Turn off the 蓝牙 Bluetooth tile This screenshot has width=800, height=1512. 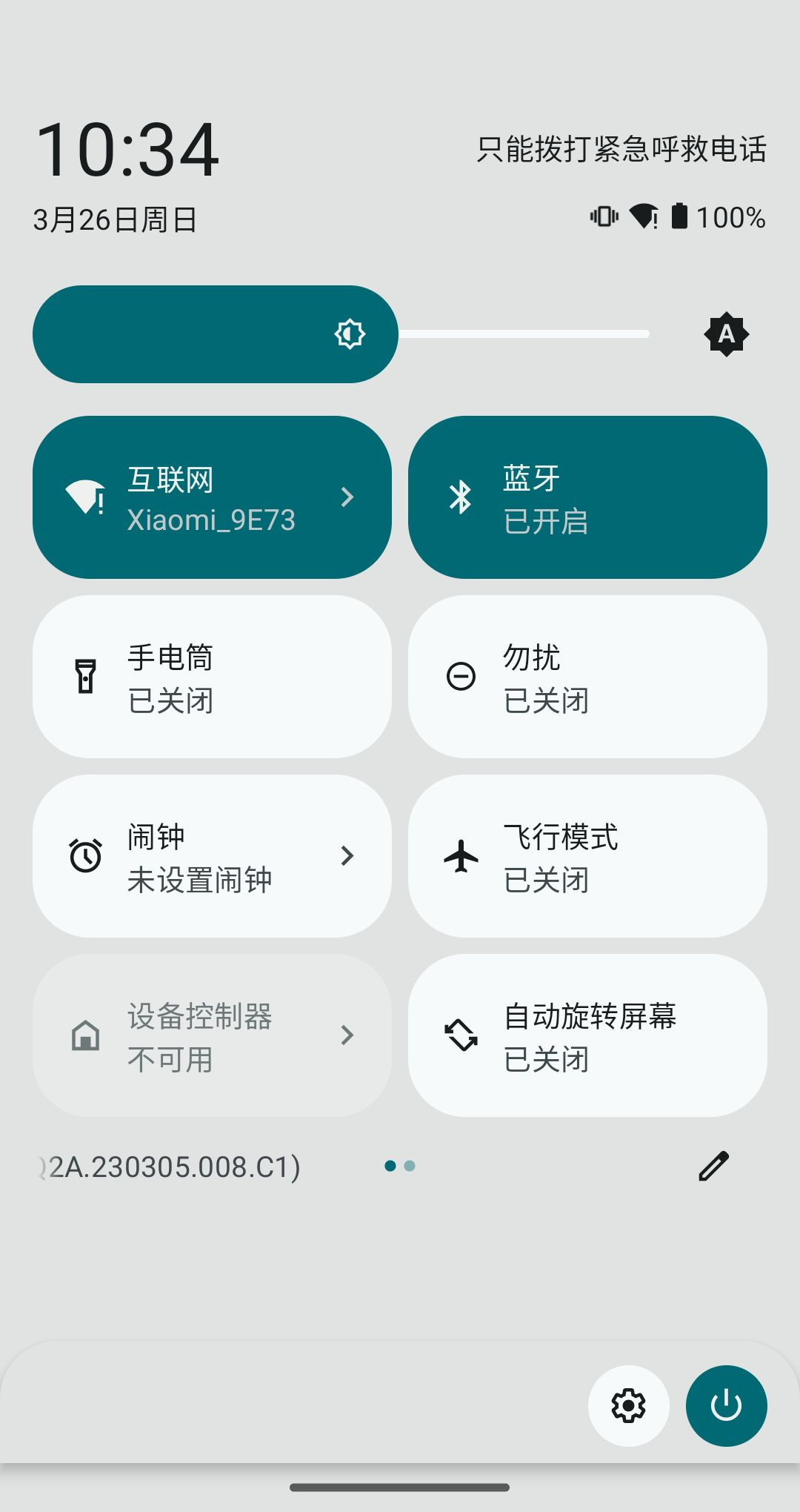[587, 497]
